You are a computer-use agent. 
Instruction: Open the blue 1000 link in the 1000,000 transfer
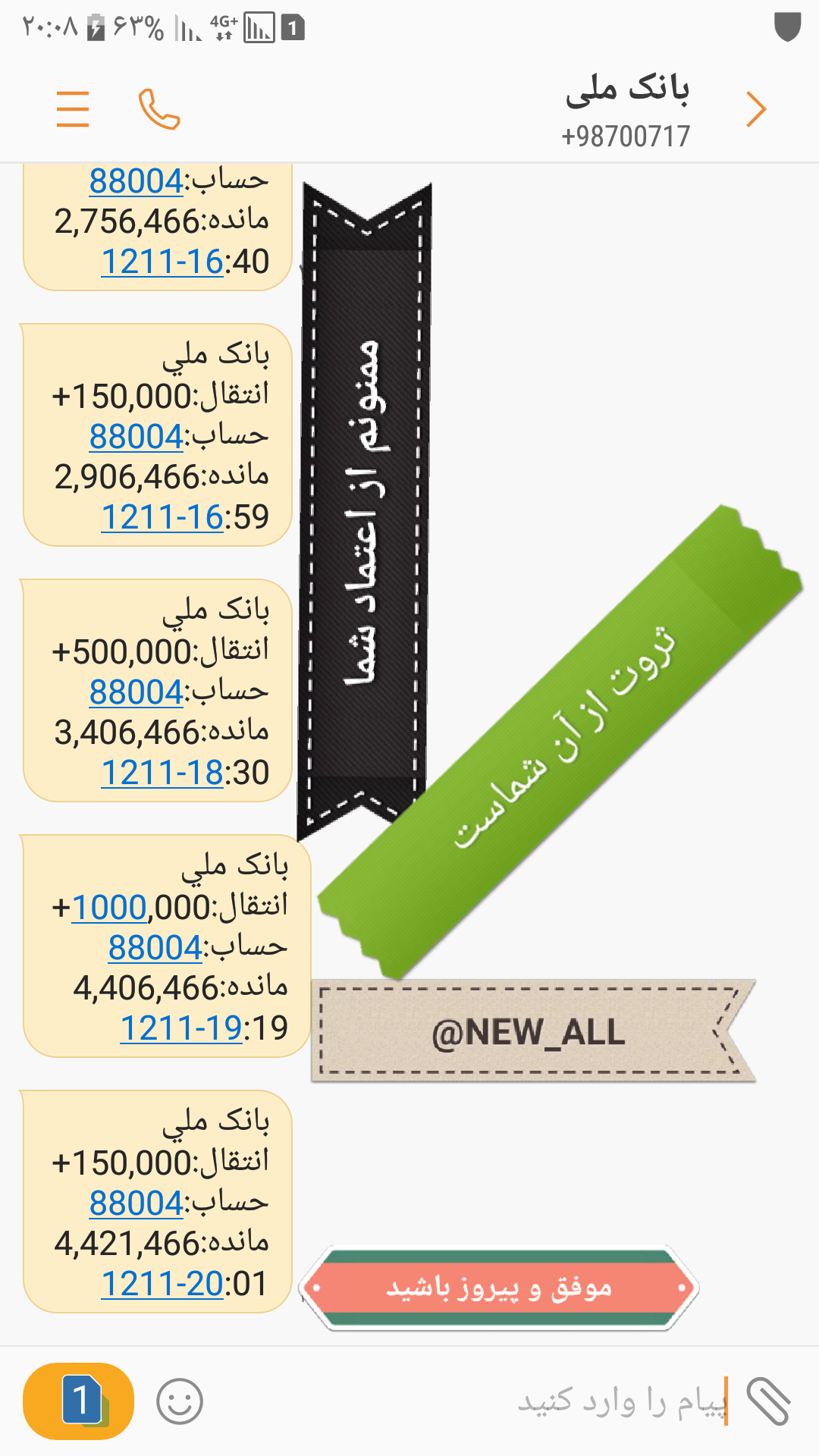click(109, 907)
